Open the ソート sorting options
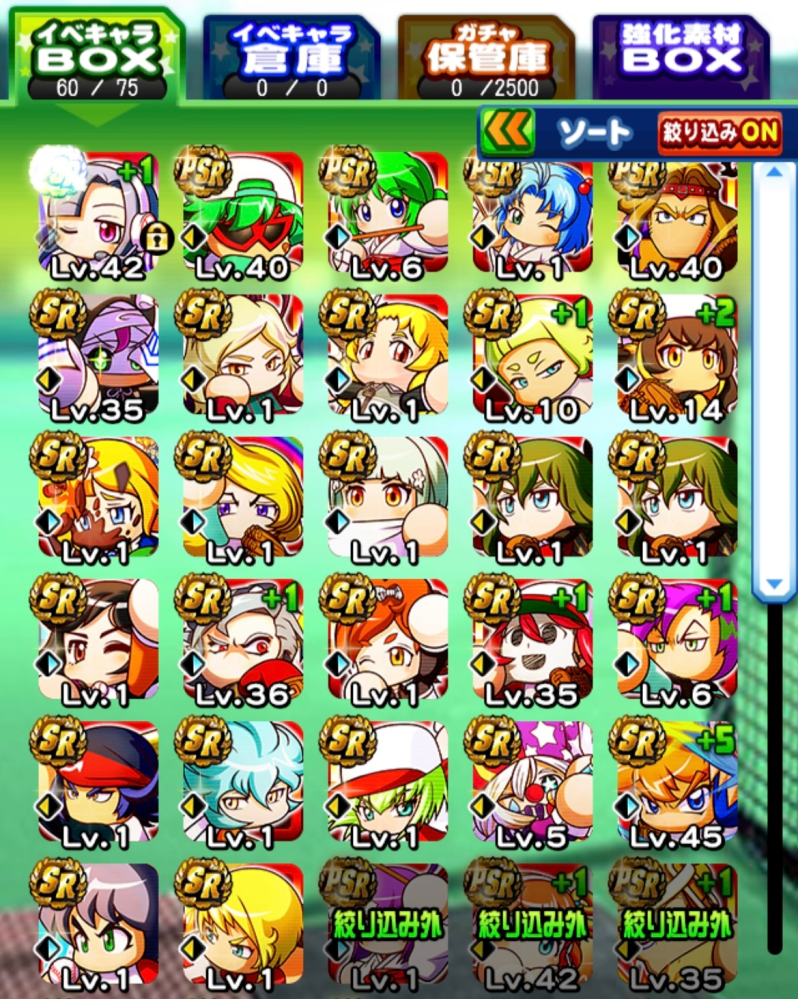The width and height of the screenshot is (798, 999). [594, 133]
